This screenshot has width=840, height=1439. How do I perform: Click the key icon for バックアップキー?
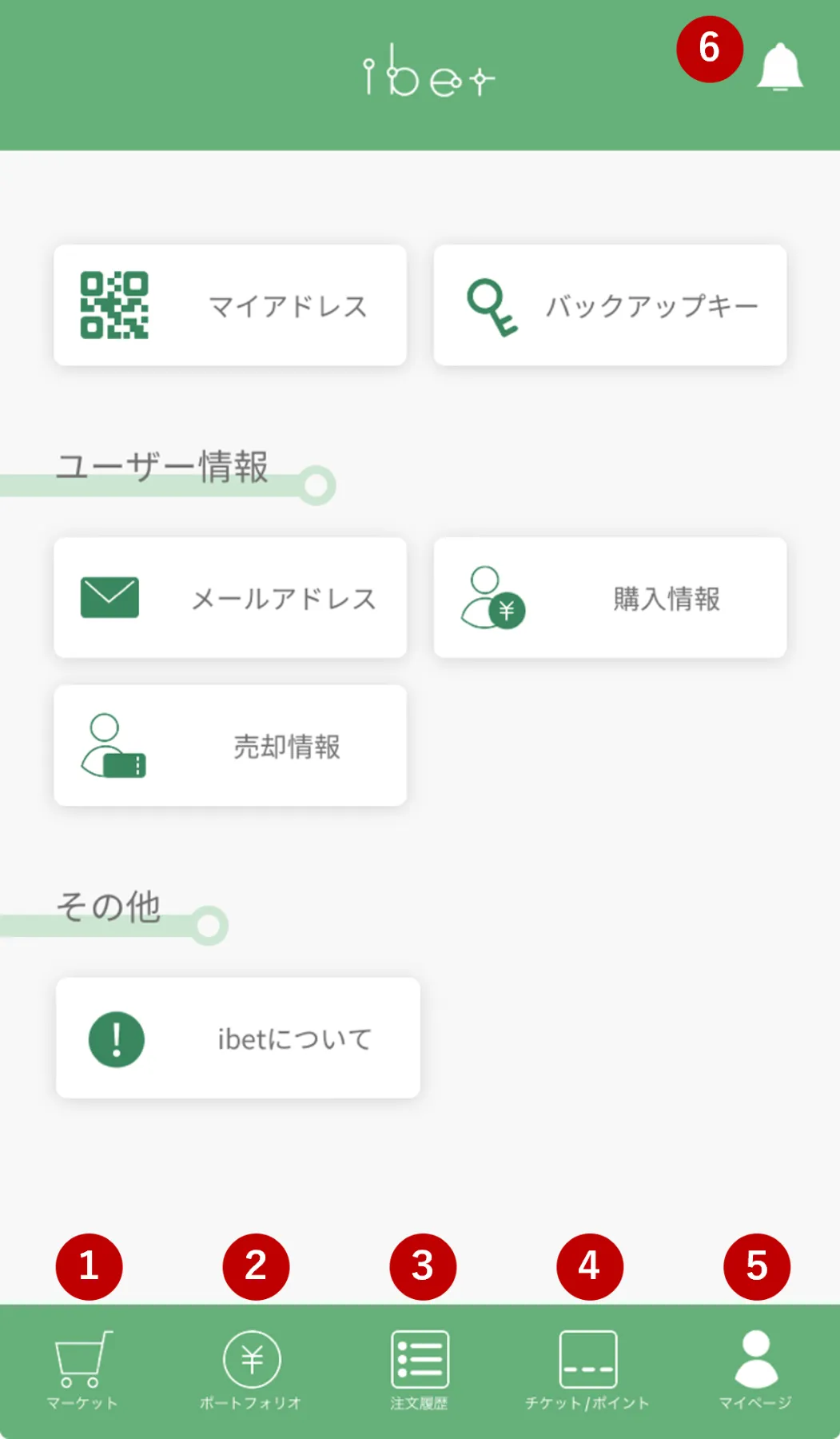point(489,305)
